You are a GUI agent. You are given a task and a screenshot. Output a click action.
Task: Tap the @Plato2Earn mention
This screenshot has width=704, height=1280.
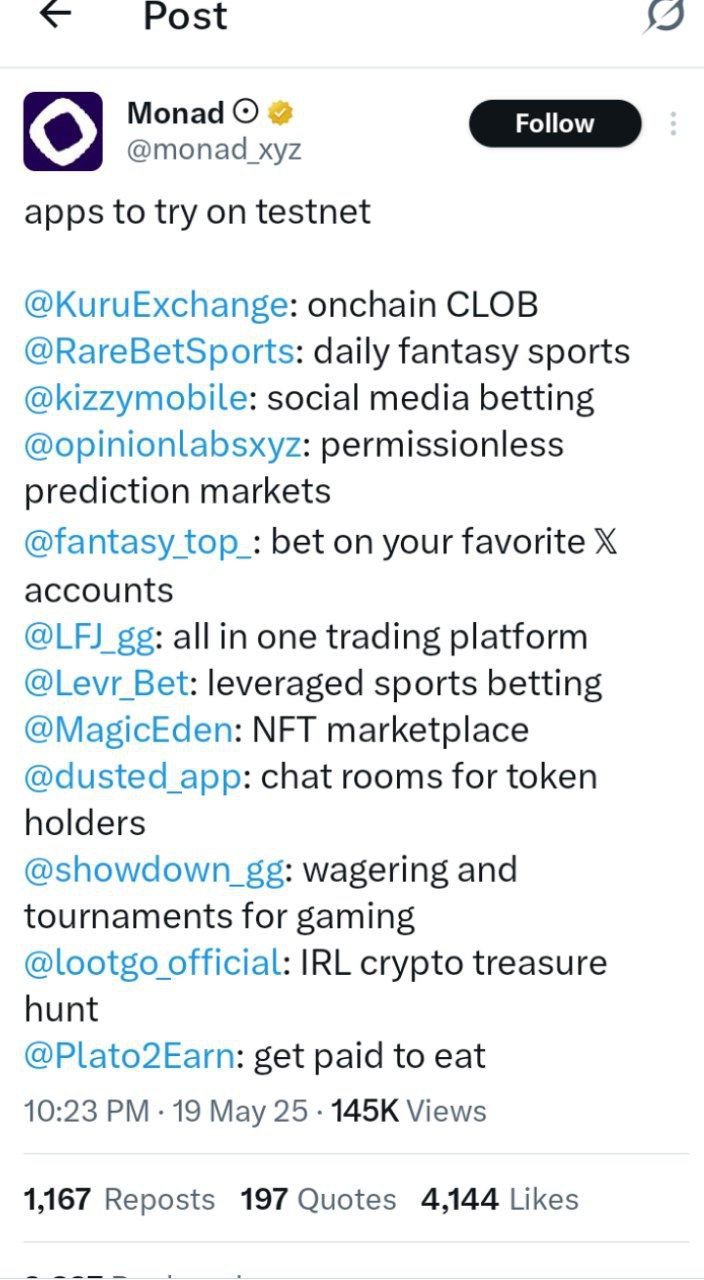(130, 1056)
